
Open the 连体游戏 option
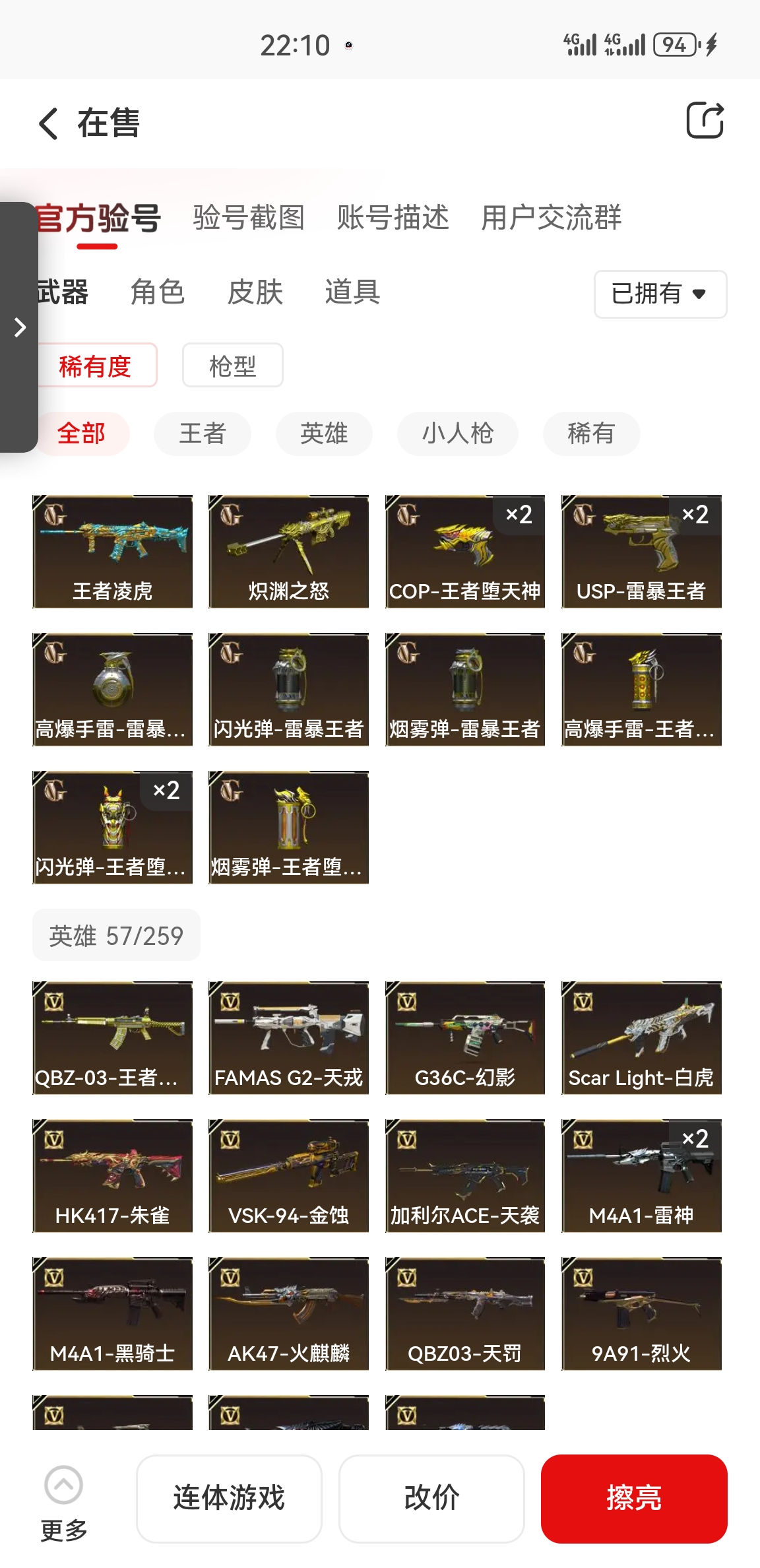coord(229,1498)
